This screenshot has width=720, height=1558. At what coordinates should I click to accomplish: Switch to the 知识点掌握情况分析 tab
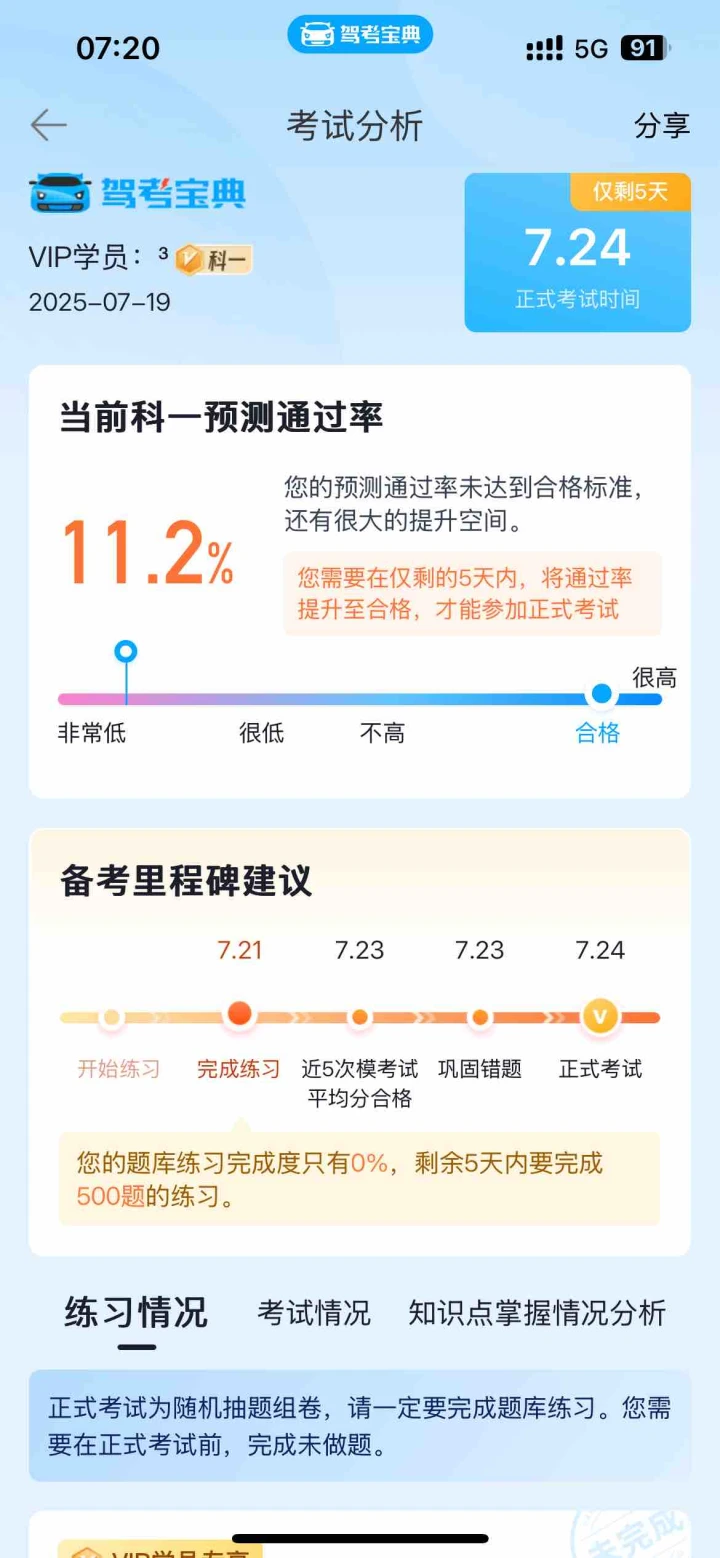[x=537, y=1312]
